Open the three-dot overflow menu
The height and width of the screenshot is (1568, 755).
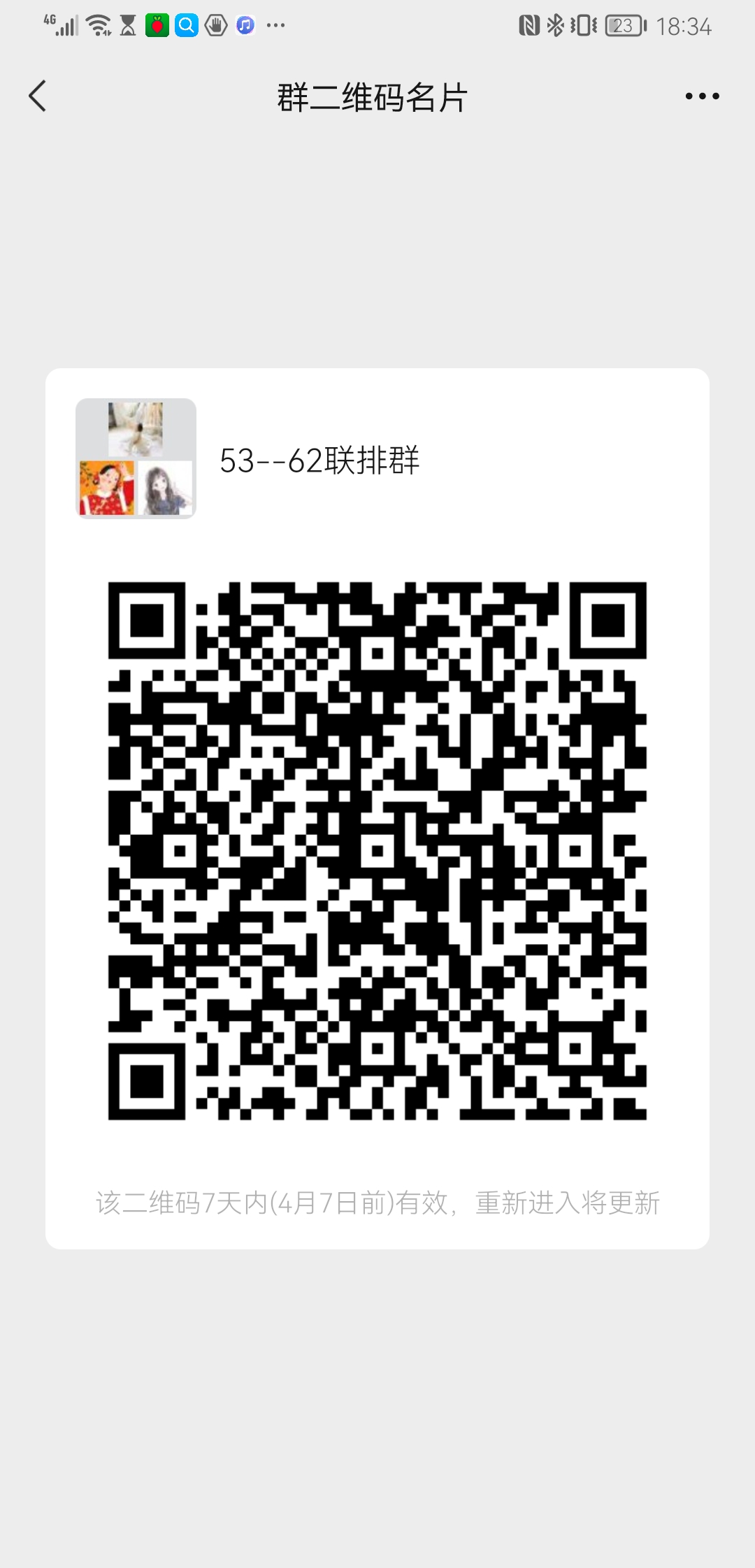pyautogui.click(x=702, y=96)
